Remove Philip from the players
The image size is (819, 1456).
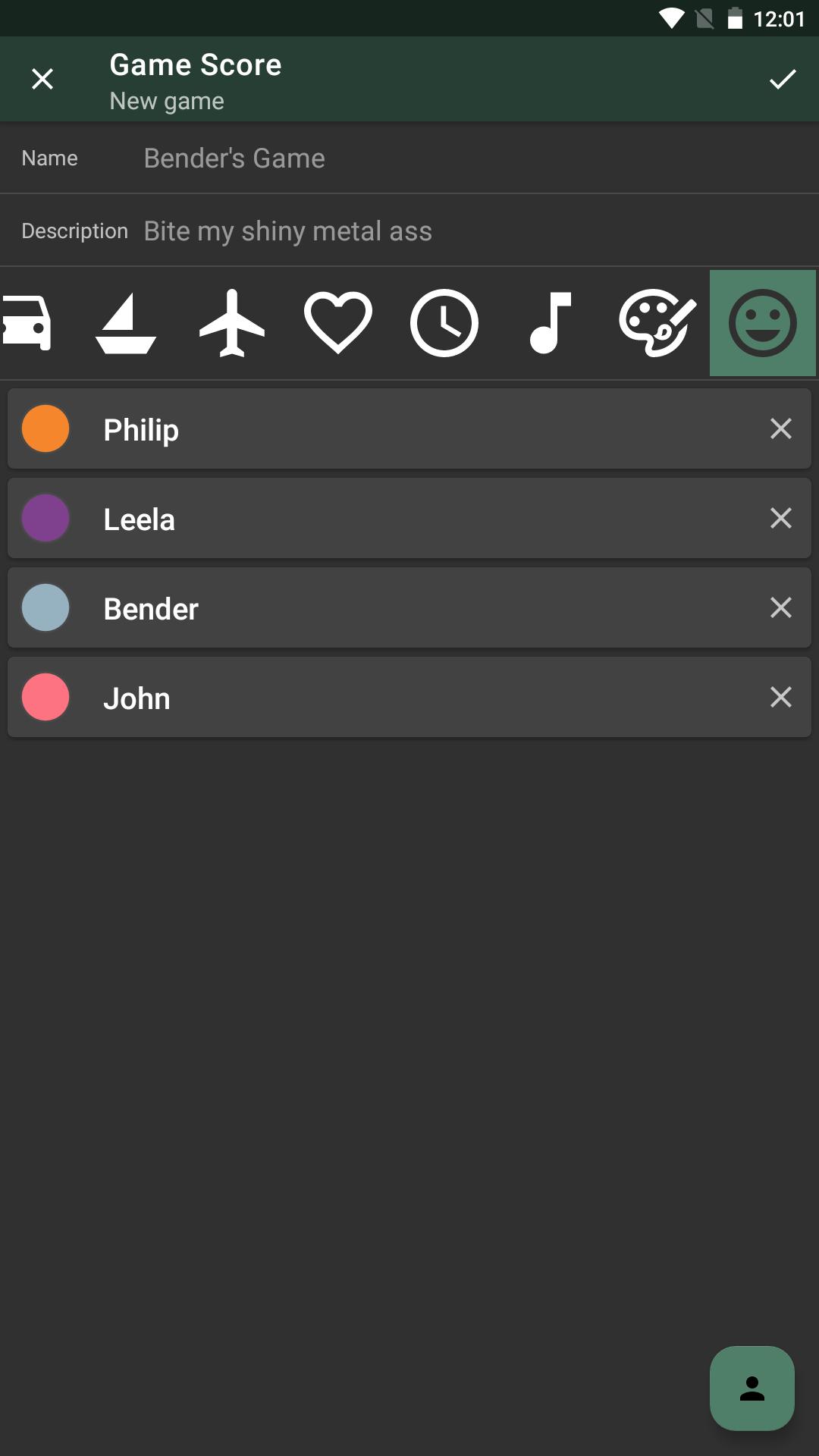[x=781, y=428]
